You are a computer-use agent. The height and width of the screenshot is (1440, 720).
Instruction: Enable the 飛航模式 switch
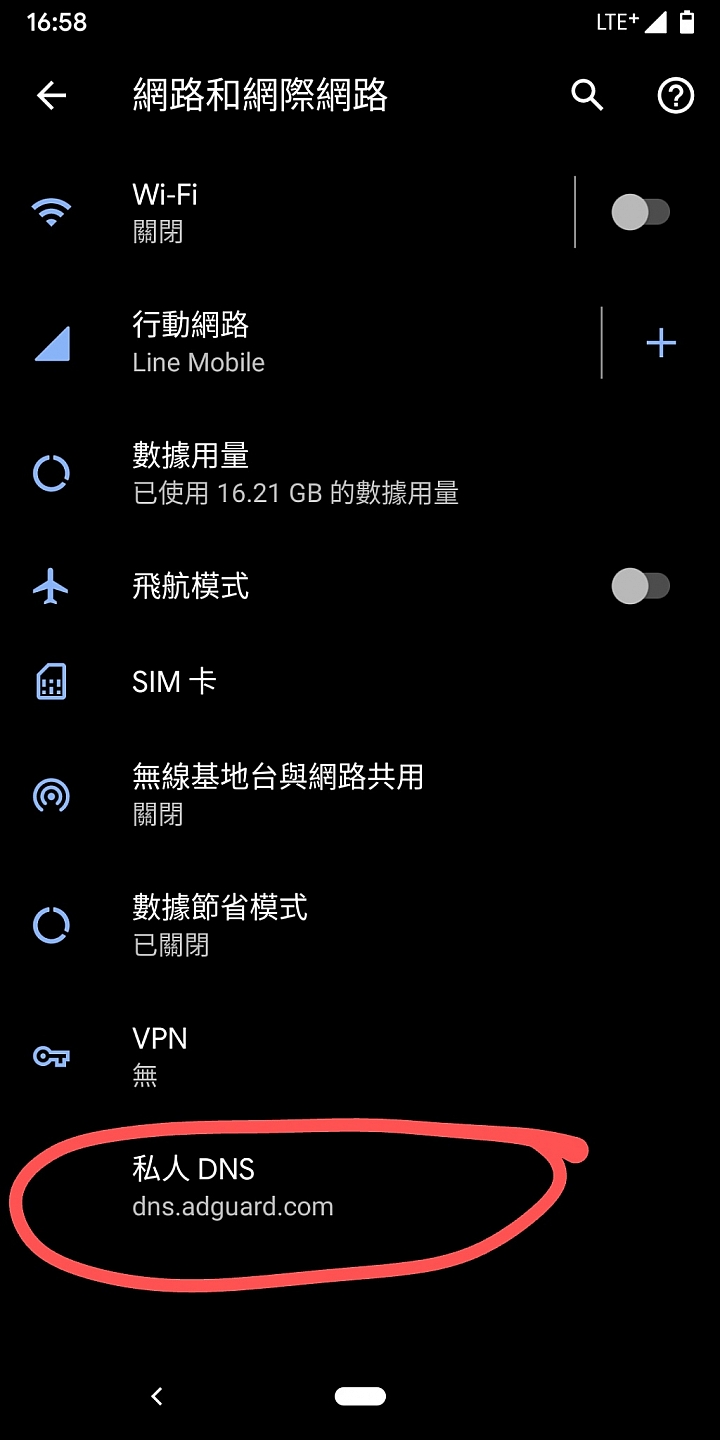point(640,586)
